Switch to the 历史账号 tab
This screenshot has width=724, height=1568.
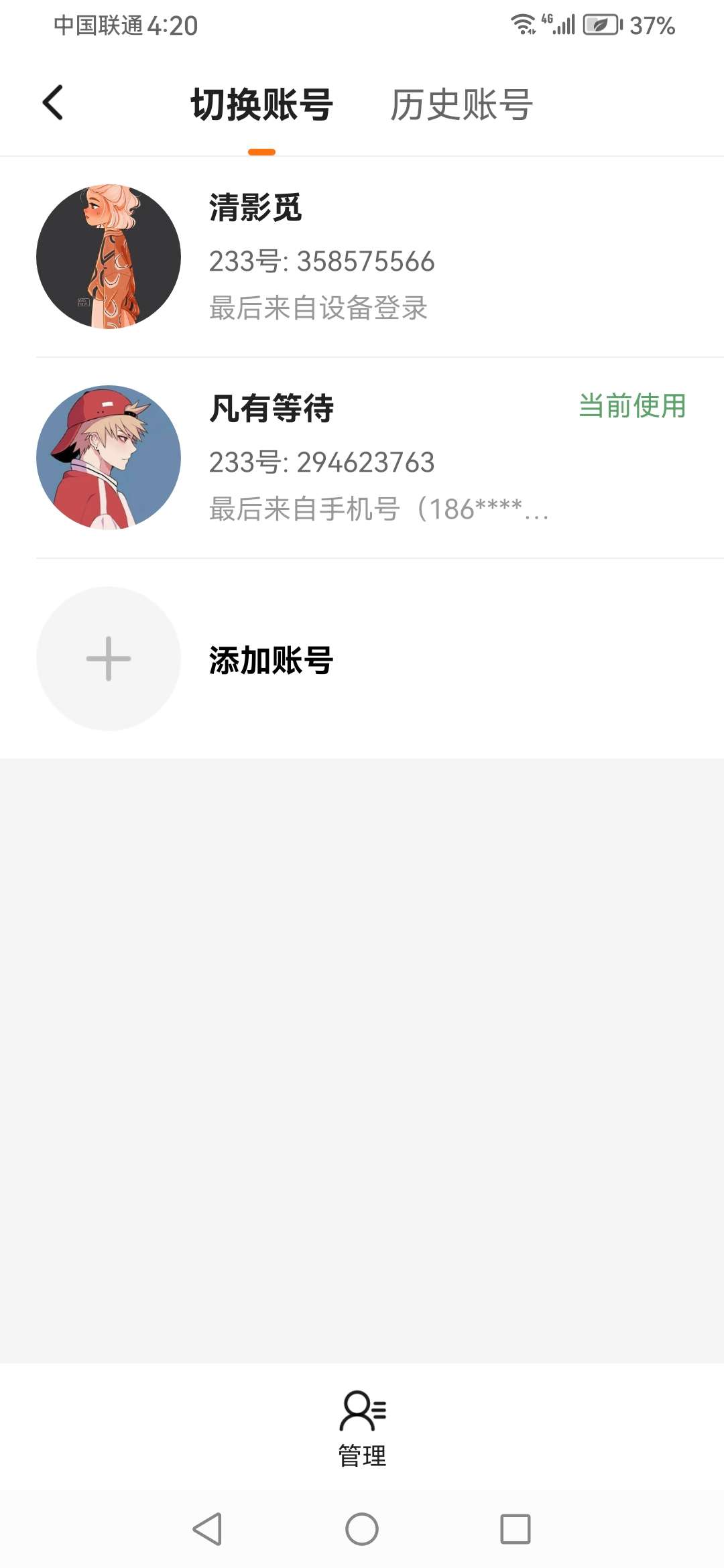(462, 105)
